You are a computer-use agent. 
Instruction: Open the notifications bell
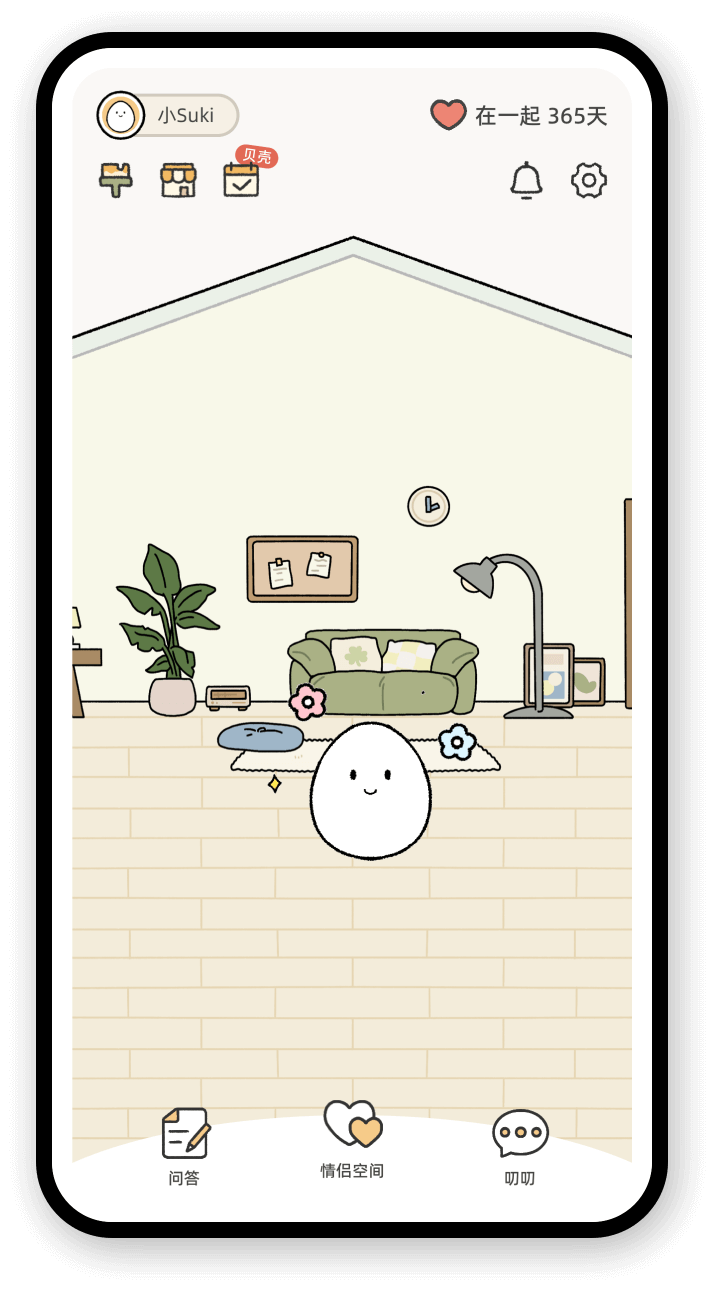click(526, 181)
